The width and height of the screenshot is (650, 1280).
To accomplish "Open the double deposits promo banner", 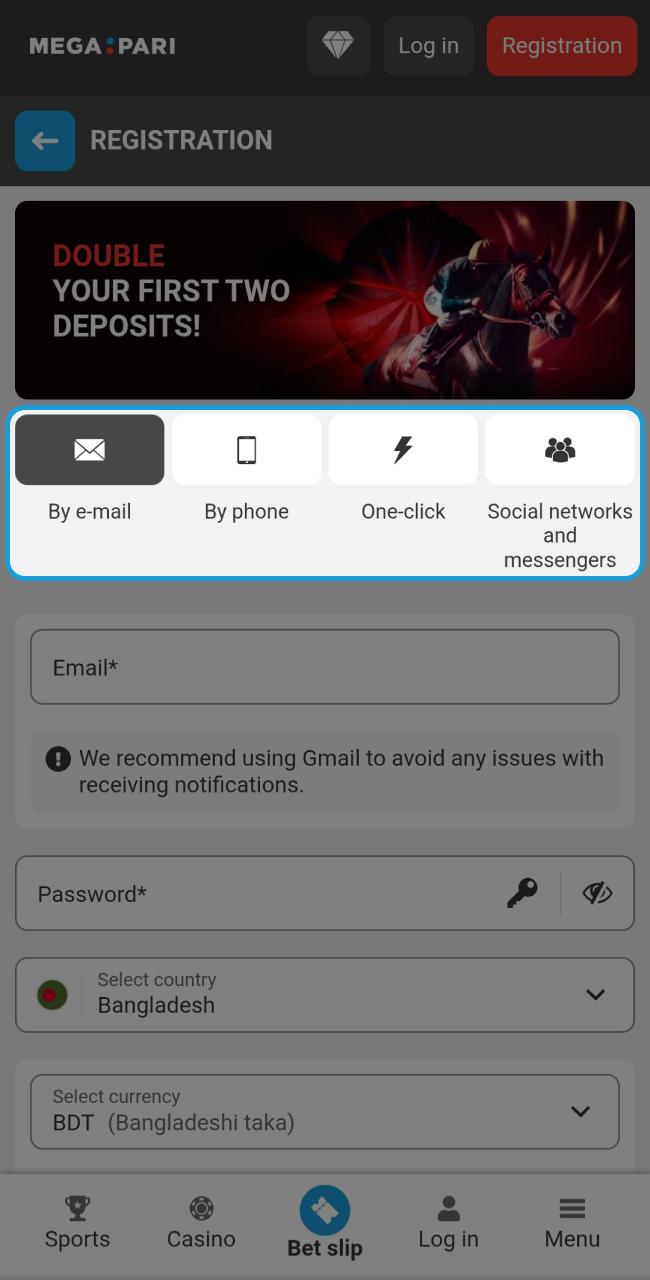I will tap(325, 300).
